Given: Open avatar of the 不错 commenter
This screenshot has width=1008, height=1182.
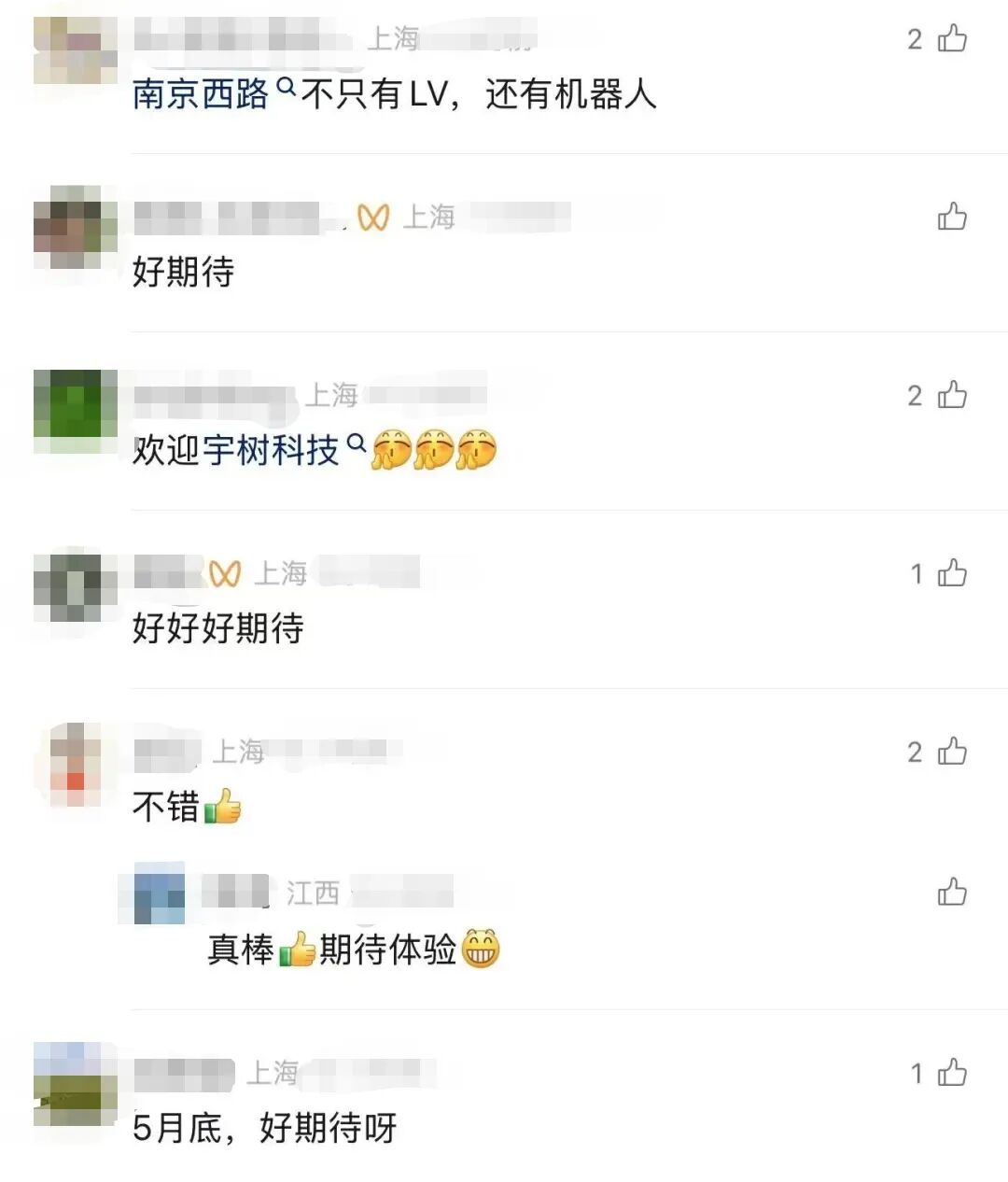Looking at the screenshot, I should (75, 764).
